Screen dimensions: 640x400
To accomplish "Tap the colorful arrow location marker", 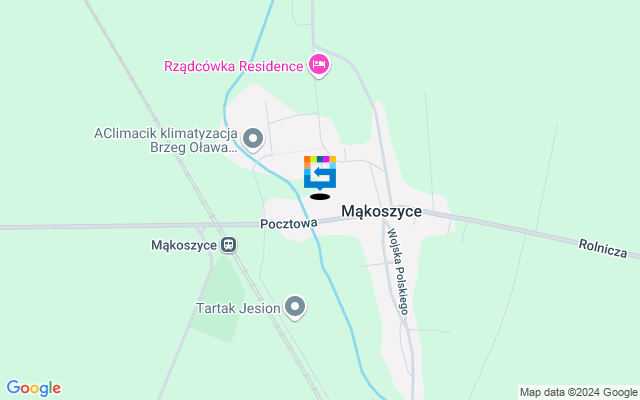I will 320,171.
